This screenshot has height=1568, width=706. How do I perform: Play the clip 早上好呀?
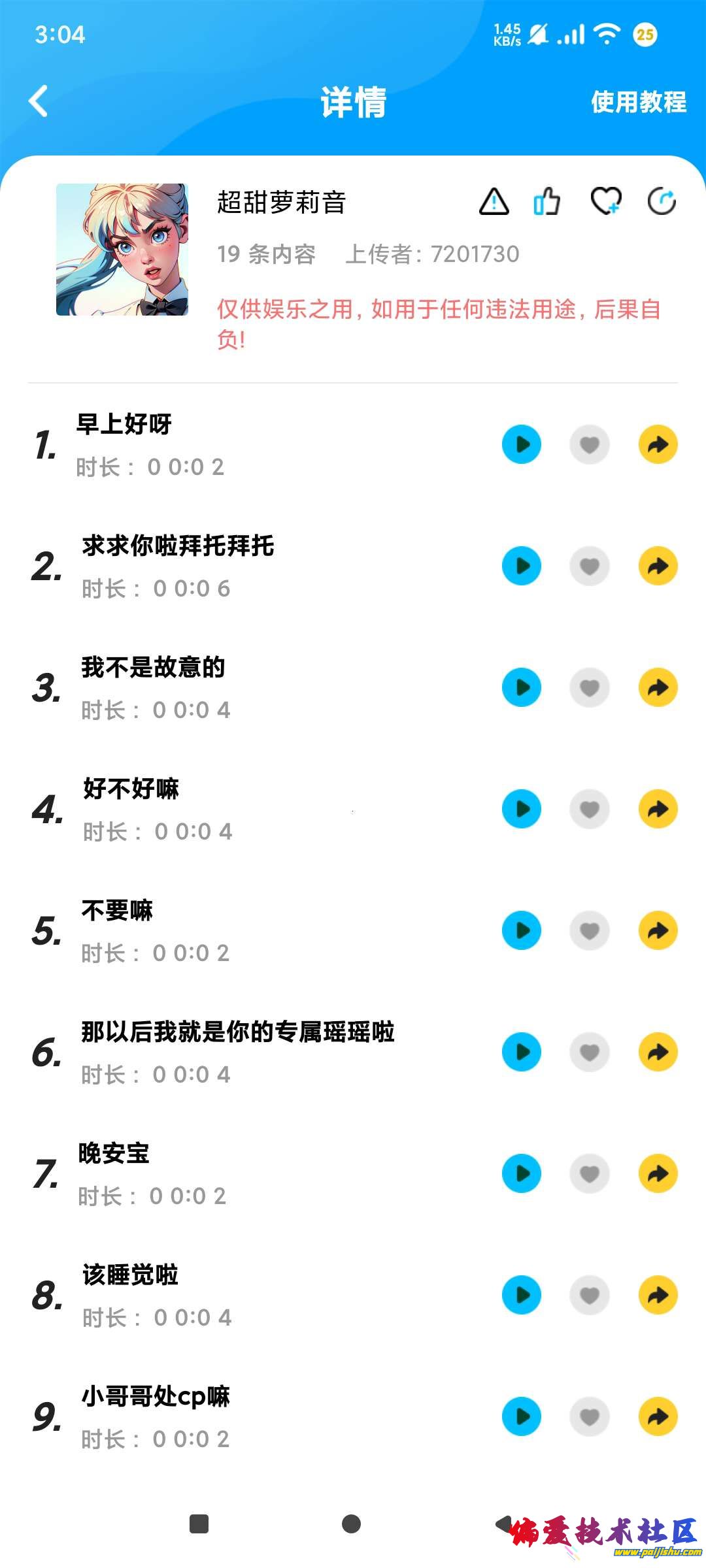[522, 445]
